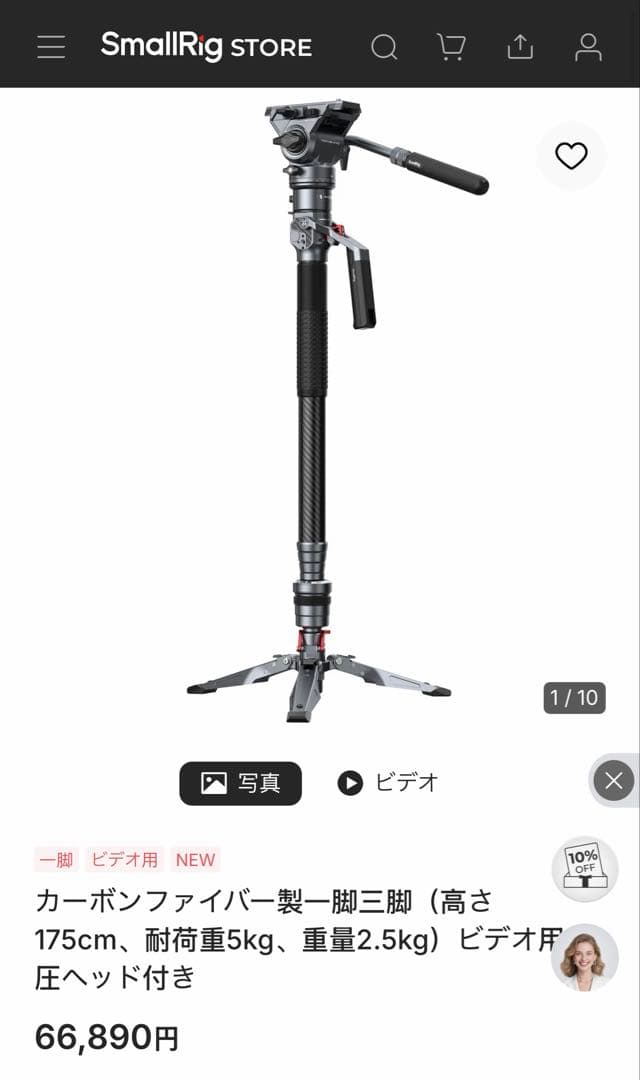Start chat with support agent avatar
Image resolution: width=640 pixels, height=1080 pixels.
click(x=585, y=958)
